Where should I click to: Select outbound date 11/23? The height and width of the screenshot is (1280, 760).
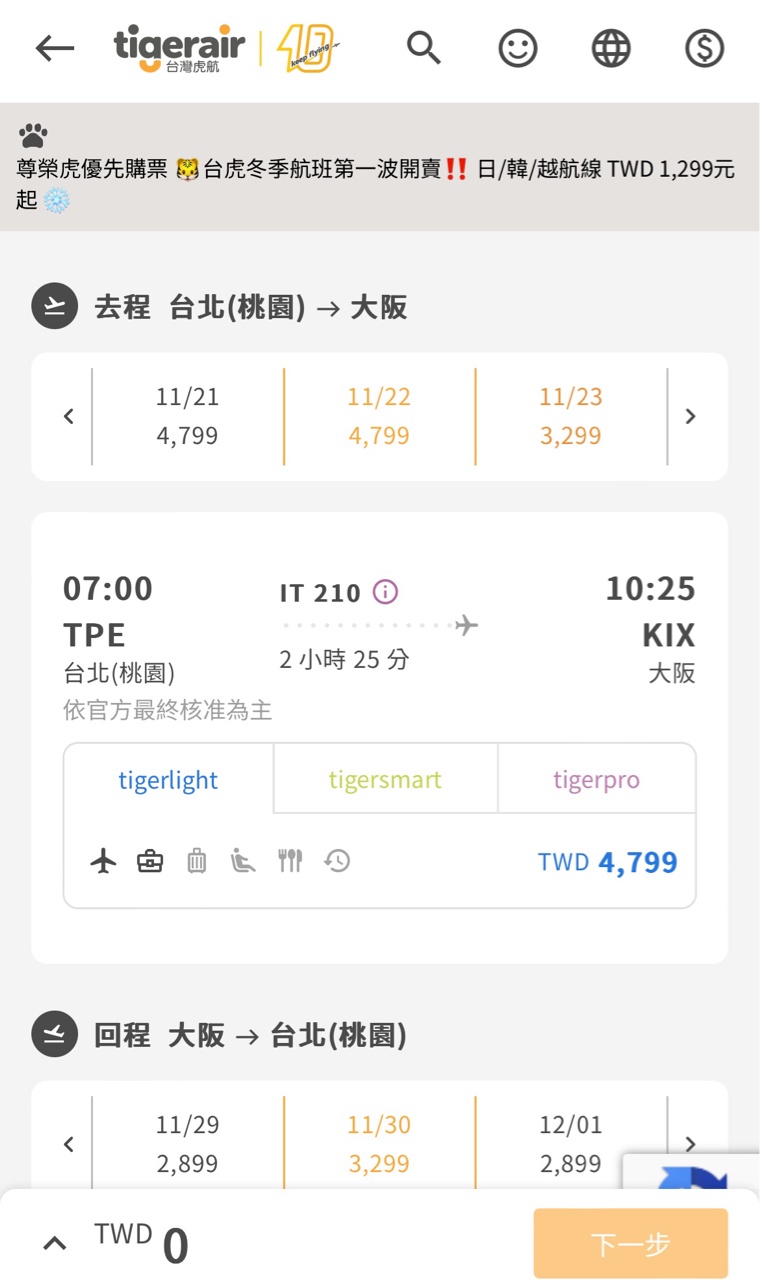[x=571, y=416]
